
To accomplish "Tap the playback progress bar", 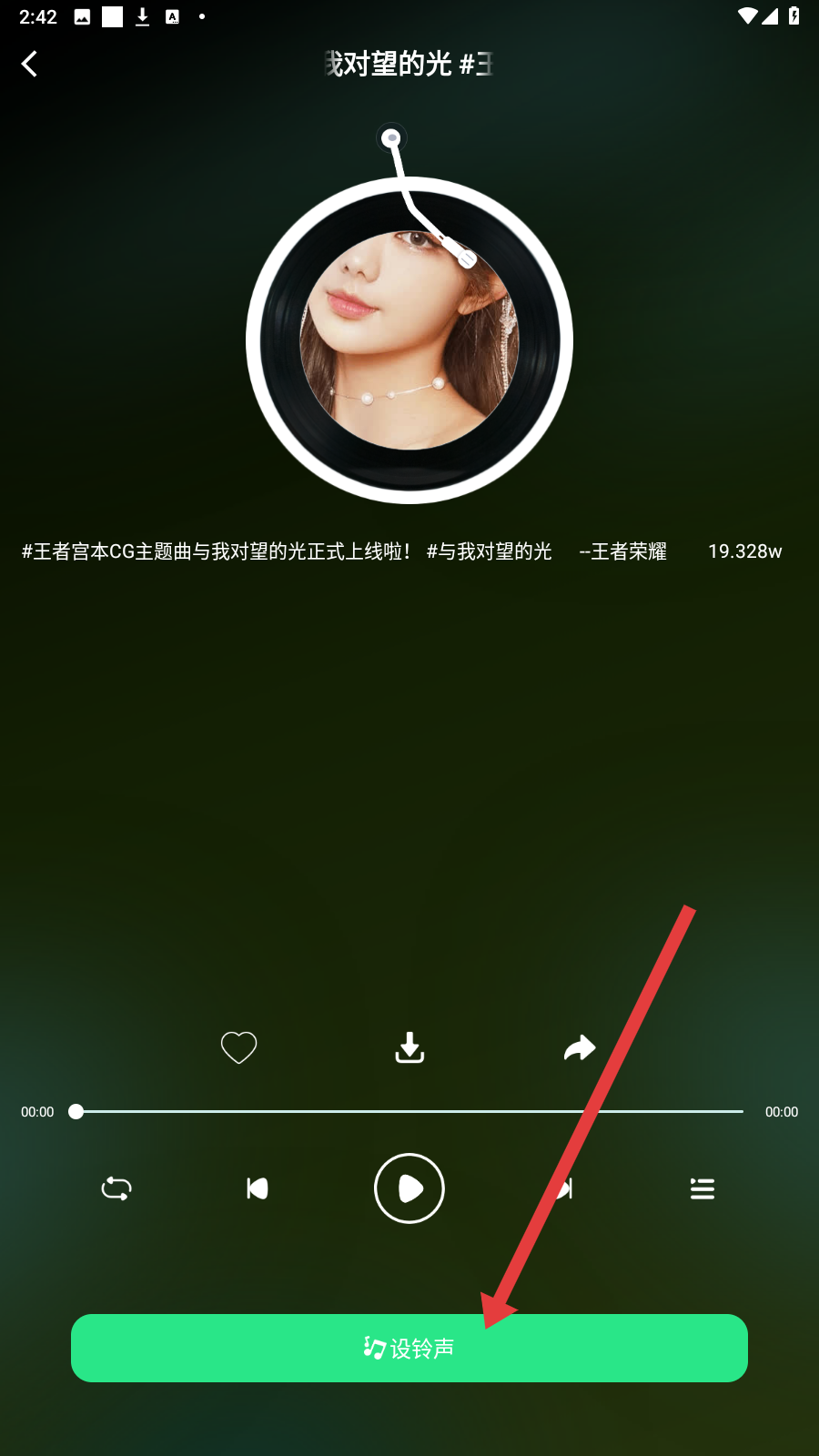I will tap(409, 1111).
